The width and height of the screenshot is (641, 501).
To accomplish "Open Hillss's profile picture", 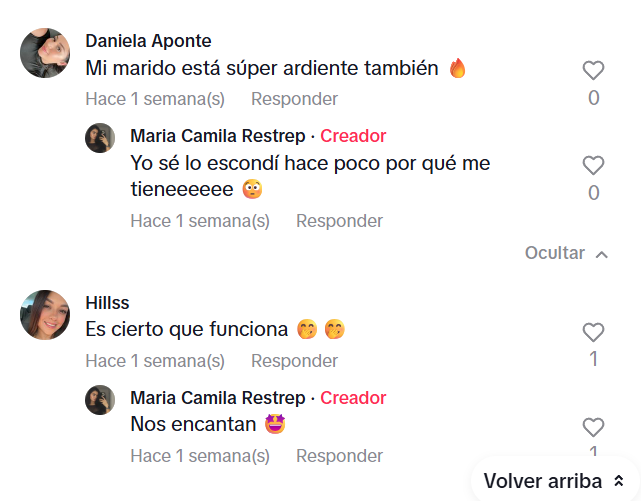I will (45, 315).
